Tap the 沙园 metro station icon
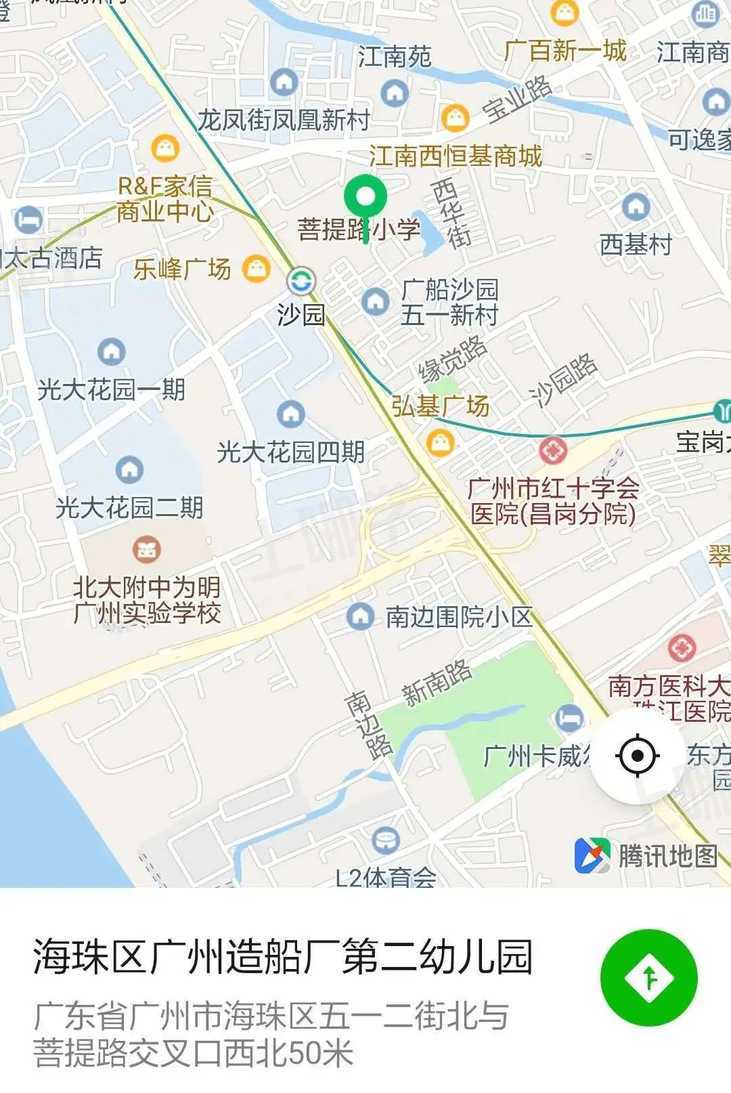The width and height of the screenshot is (731, 1093). click(x=300, y=282)
